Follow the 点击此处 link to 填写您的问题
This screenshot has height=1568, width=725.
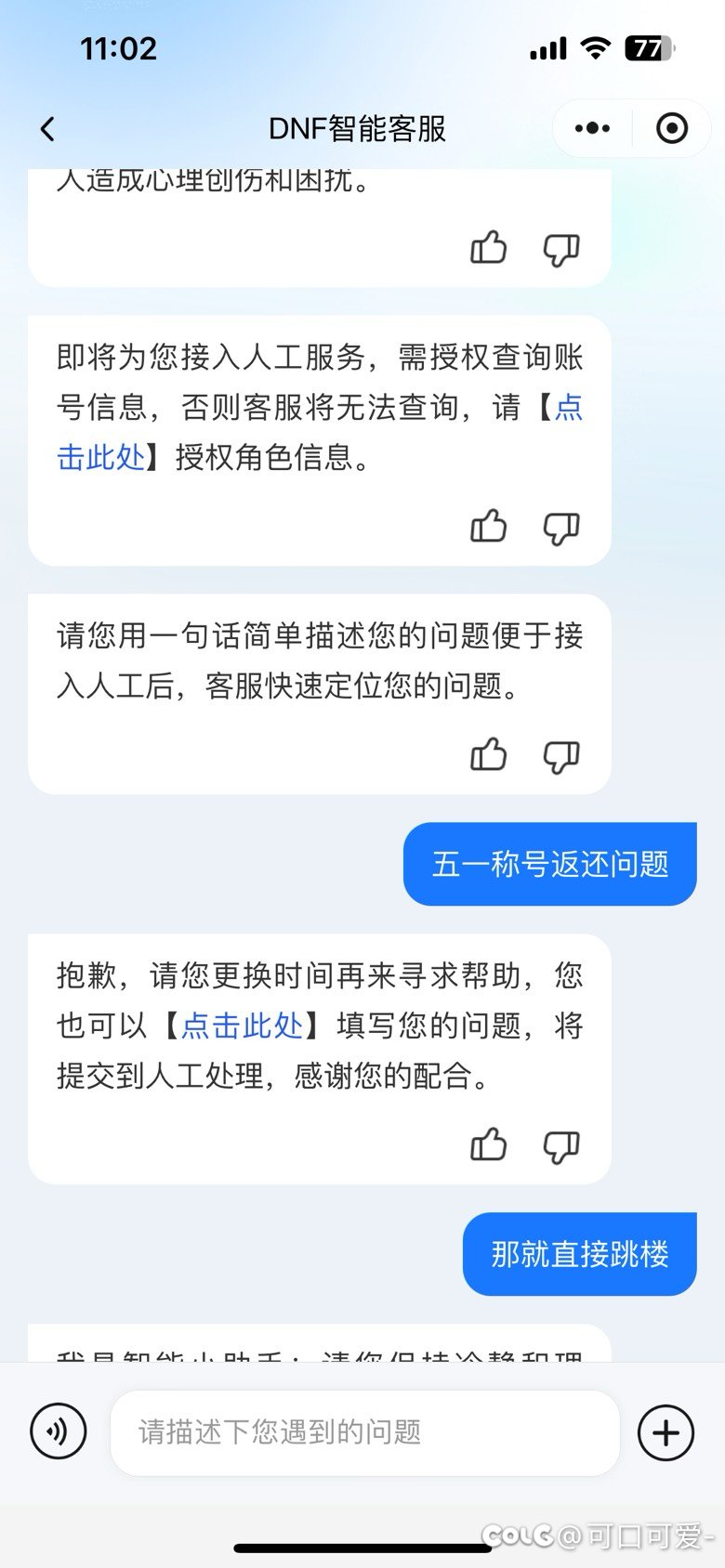click(242, 1026)
